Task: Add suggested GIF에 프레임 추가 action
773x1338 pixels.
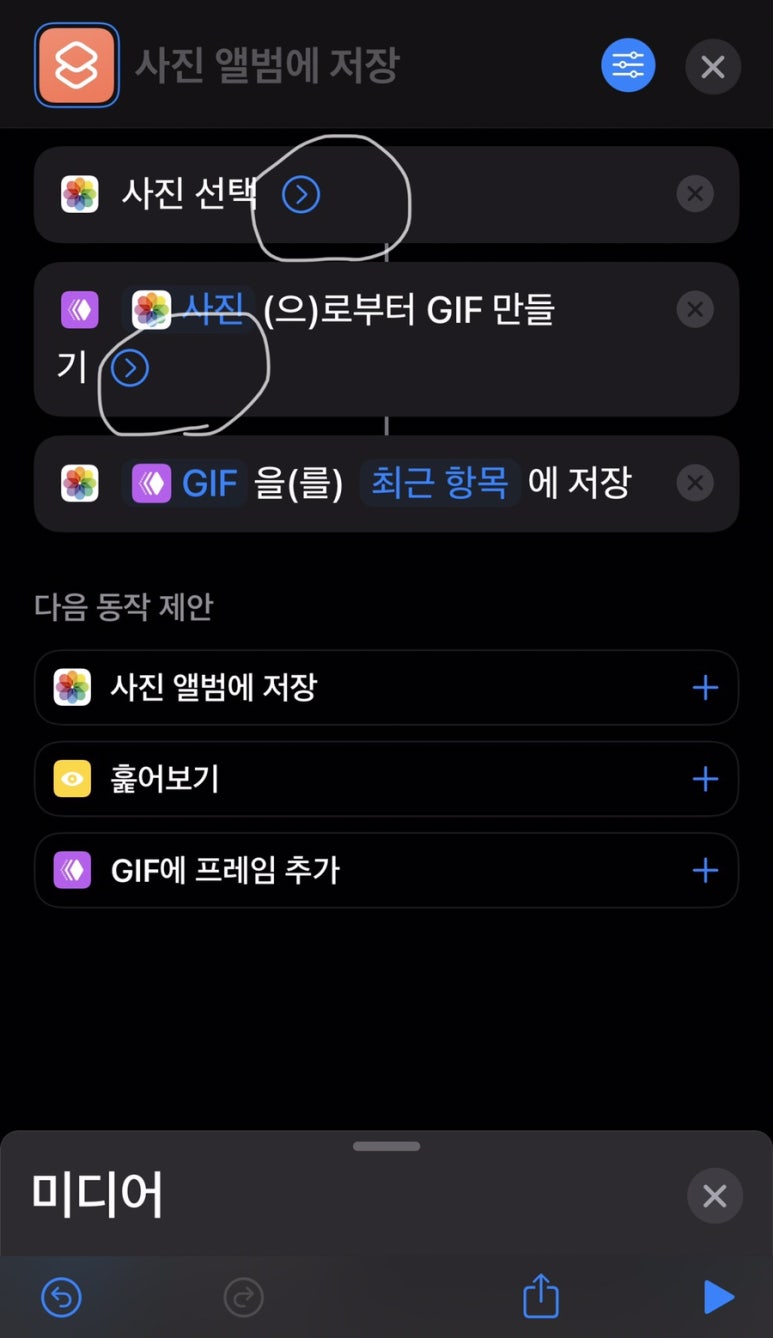Action: [x=705, y=870]
